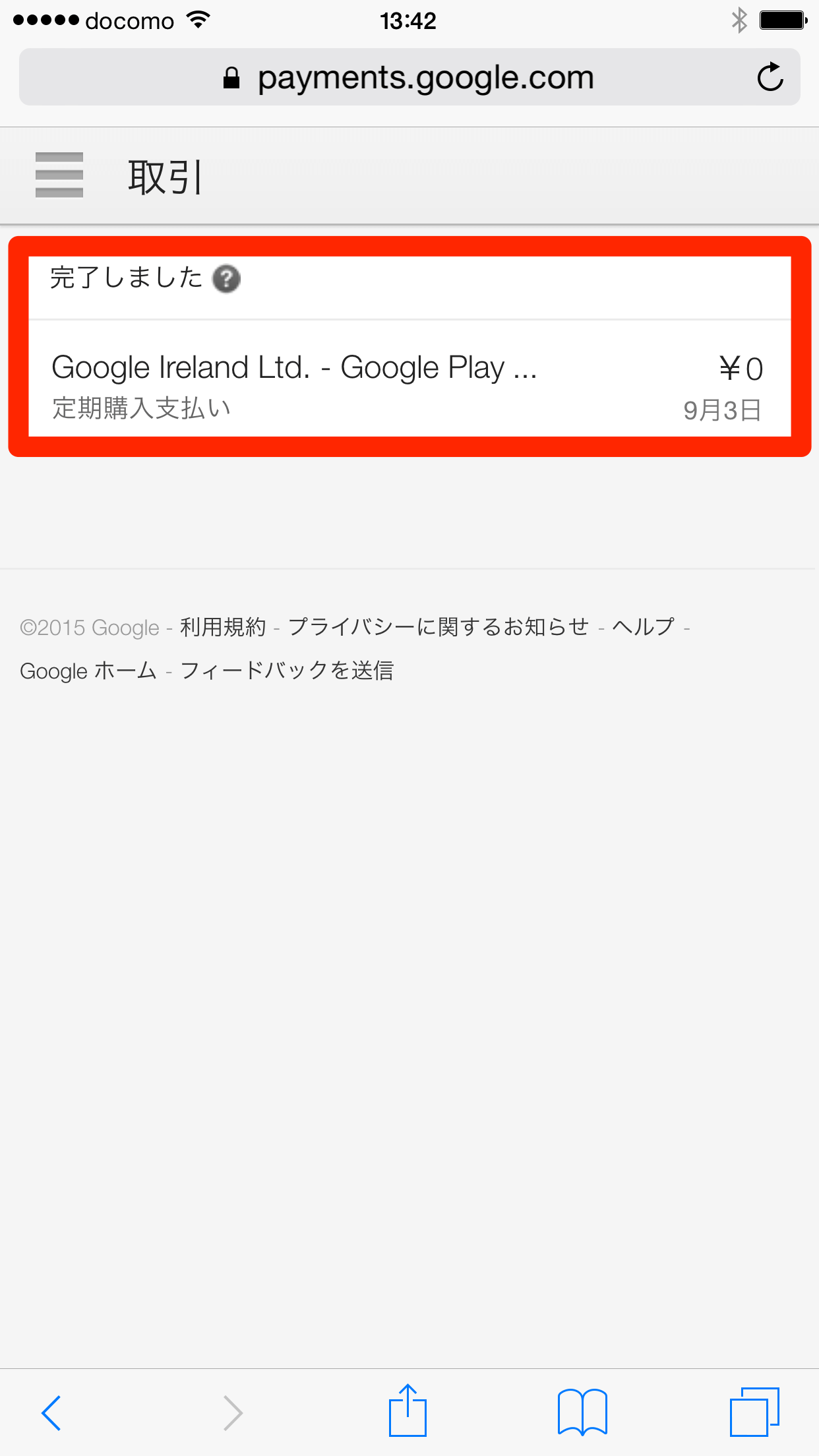
Task: Select the 取引 page title
Action: coord(162,175)
